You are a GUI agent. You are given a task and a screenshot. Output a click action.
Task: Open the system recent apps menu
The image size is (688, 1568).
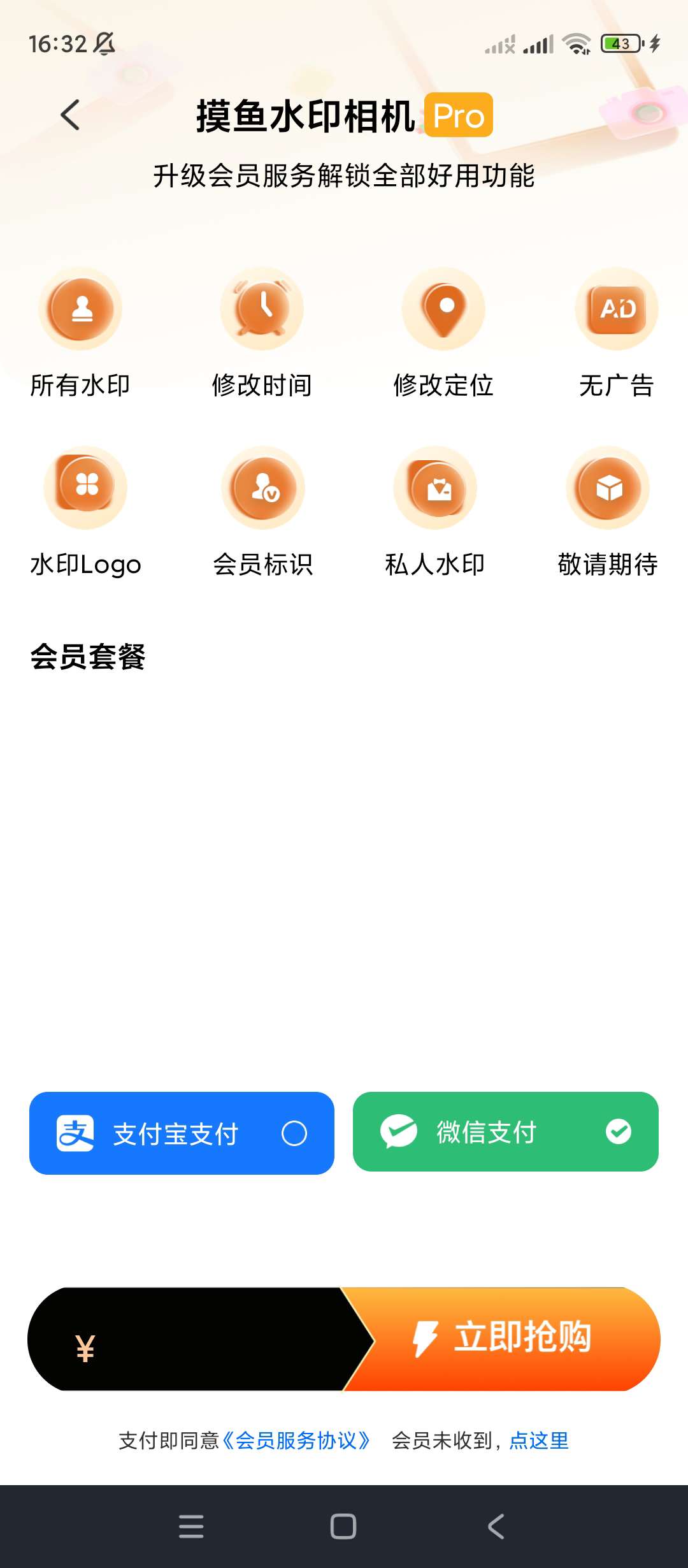click(x=191, y=1527)
